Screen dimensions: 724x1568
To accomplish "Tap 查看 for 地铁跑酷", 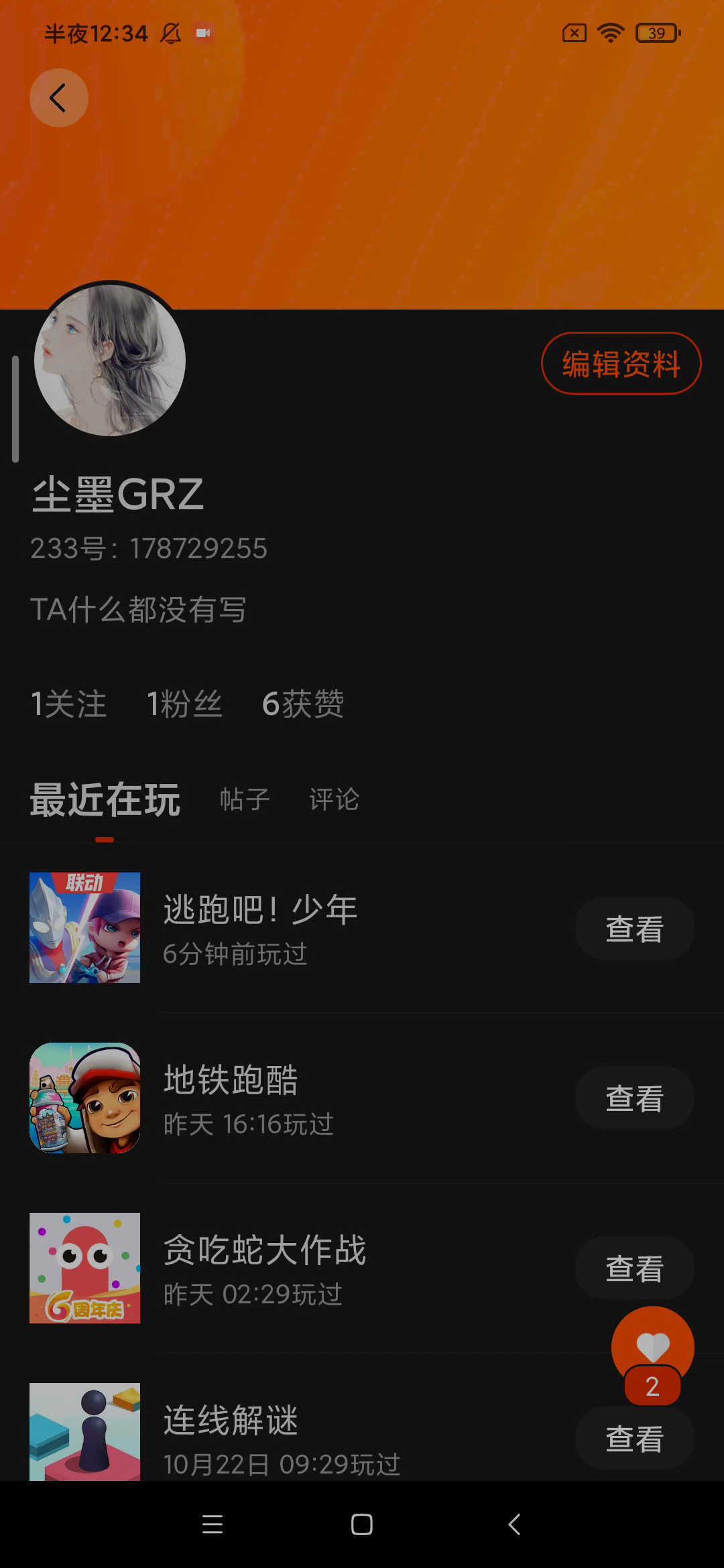I will click(634, 1098).
